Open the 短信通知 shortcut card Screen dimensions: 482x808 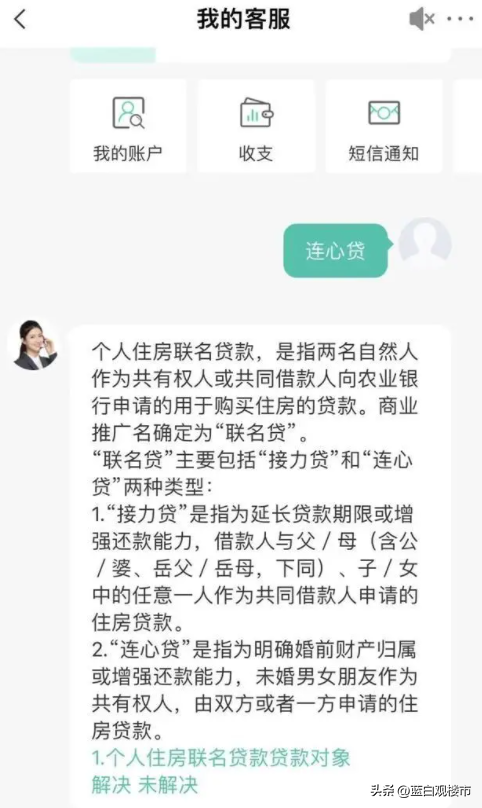click(384, 126)
